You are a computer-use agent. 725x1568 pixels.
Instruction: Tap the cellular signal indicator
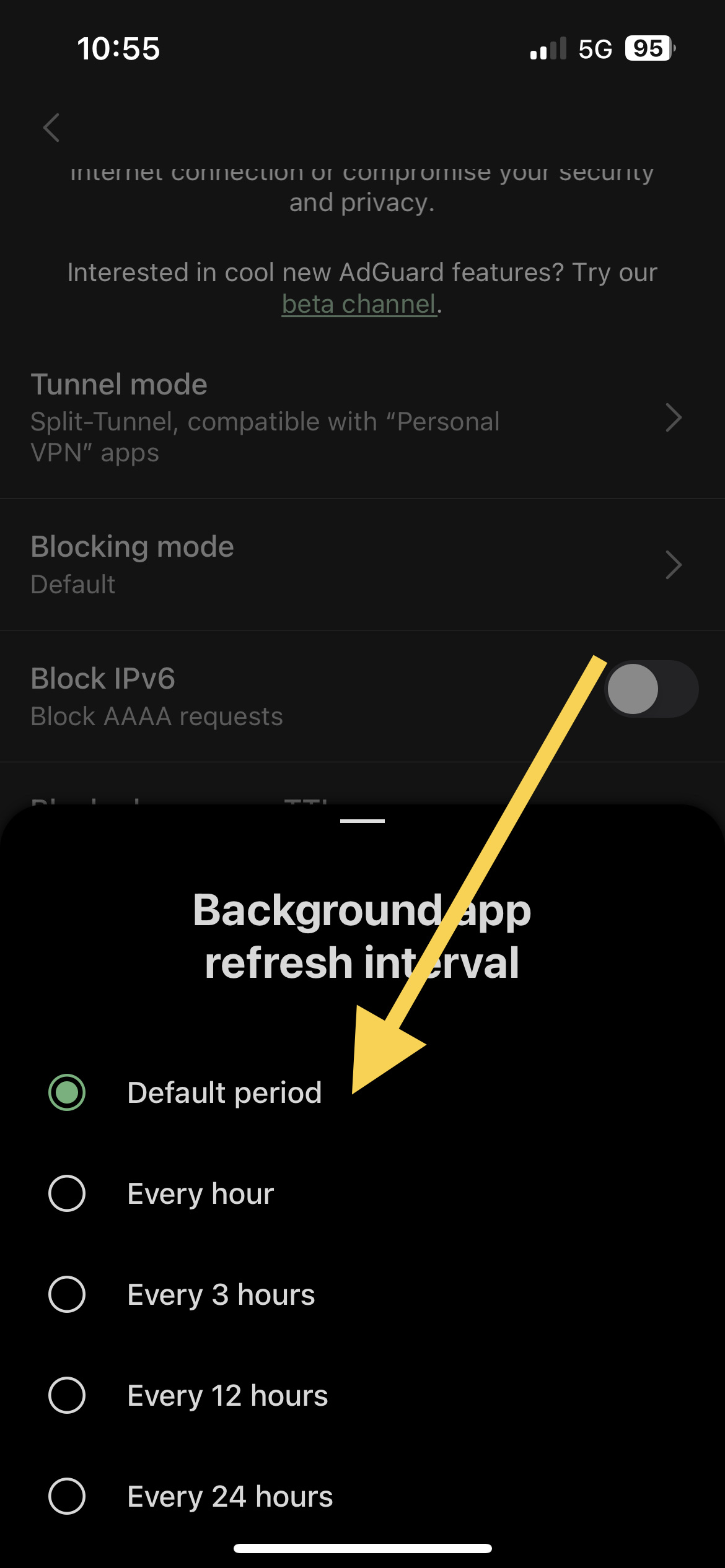[548, 48]
